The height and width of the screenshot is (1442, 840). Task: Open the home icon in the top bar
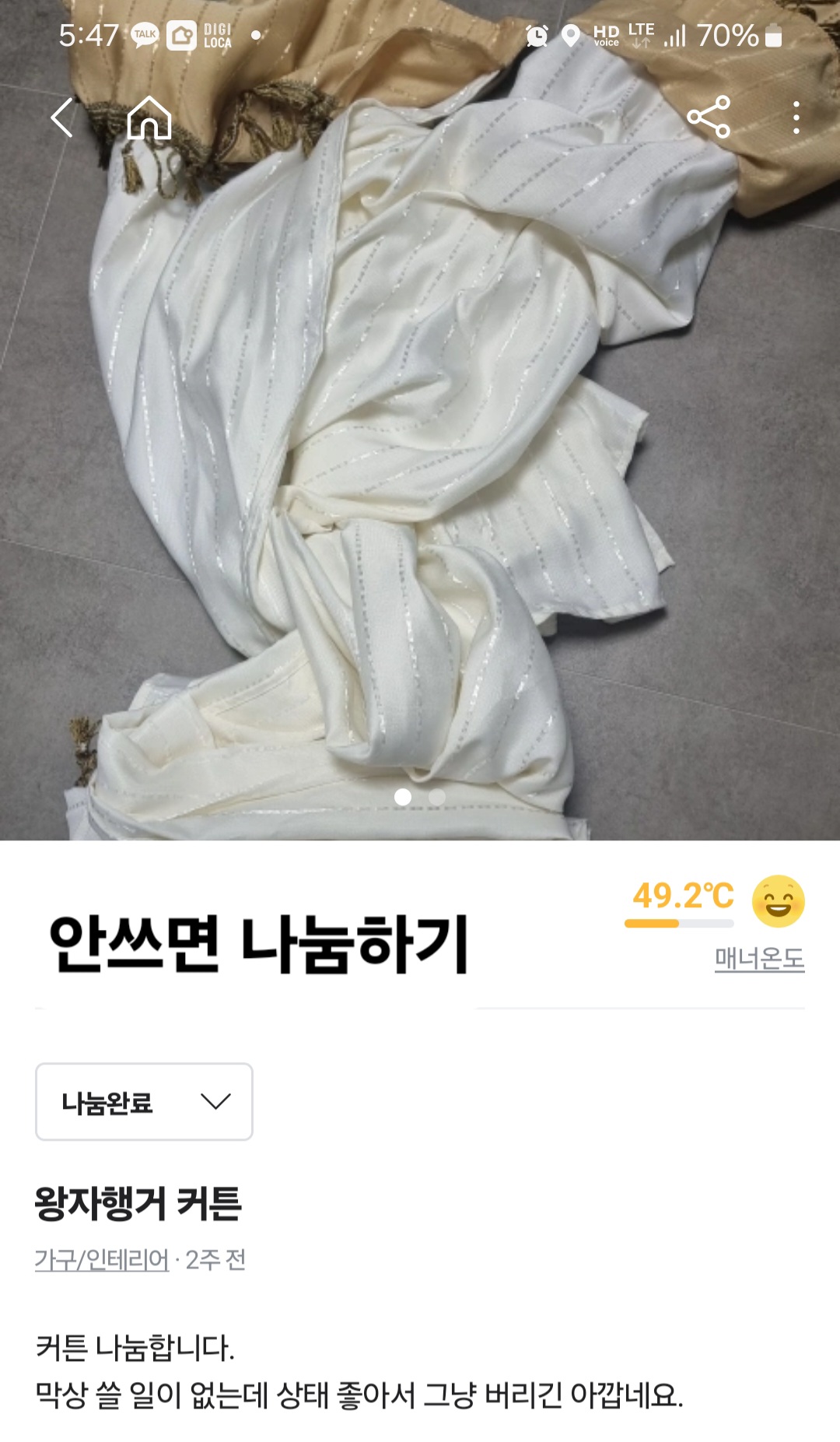click(x=149, y=118)
